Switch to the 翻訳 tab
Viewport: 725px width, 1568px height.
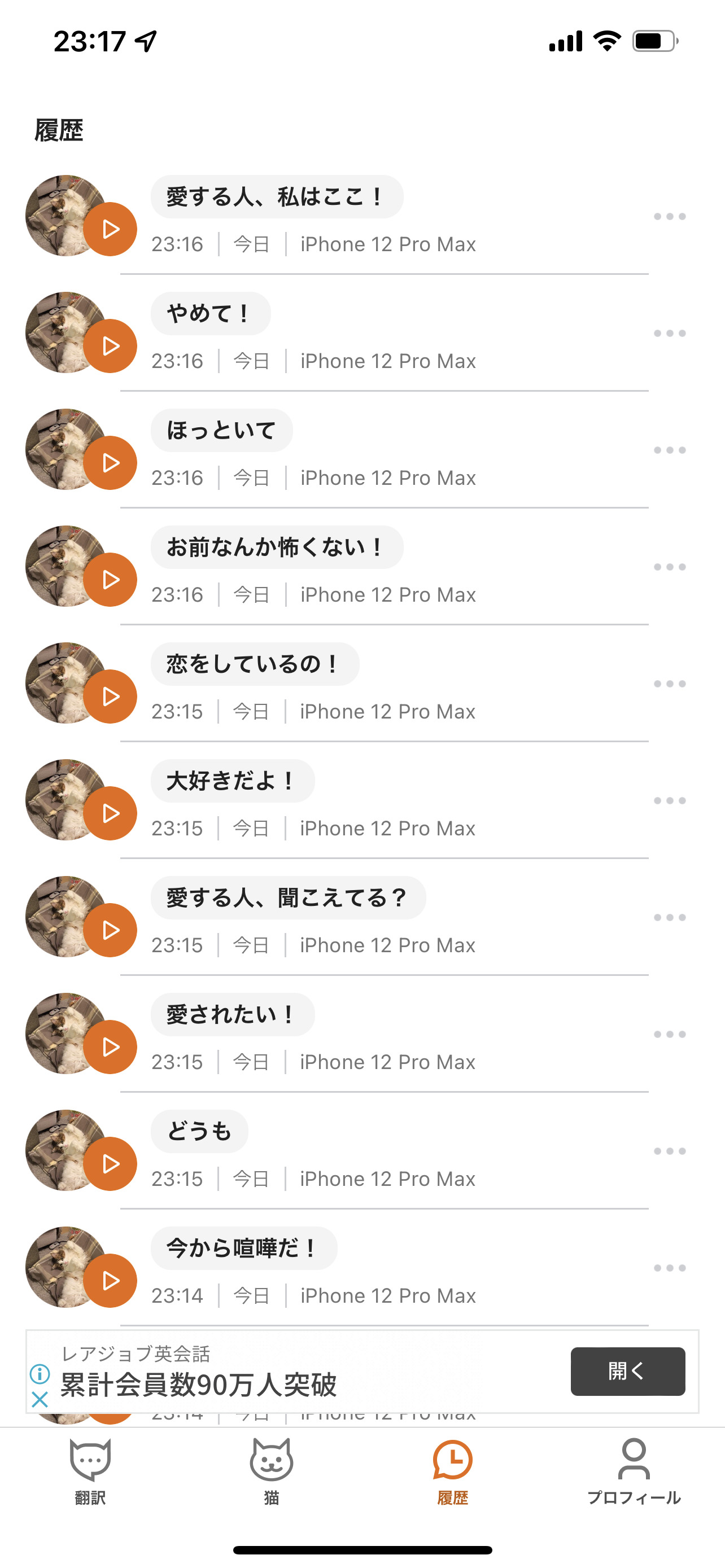click(x=91, y=1469)
